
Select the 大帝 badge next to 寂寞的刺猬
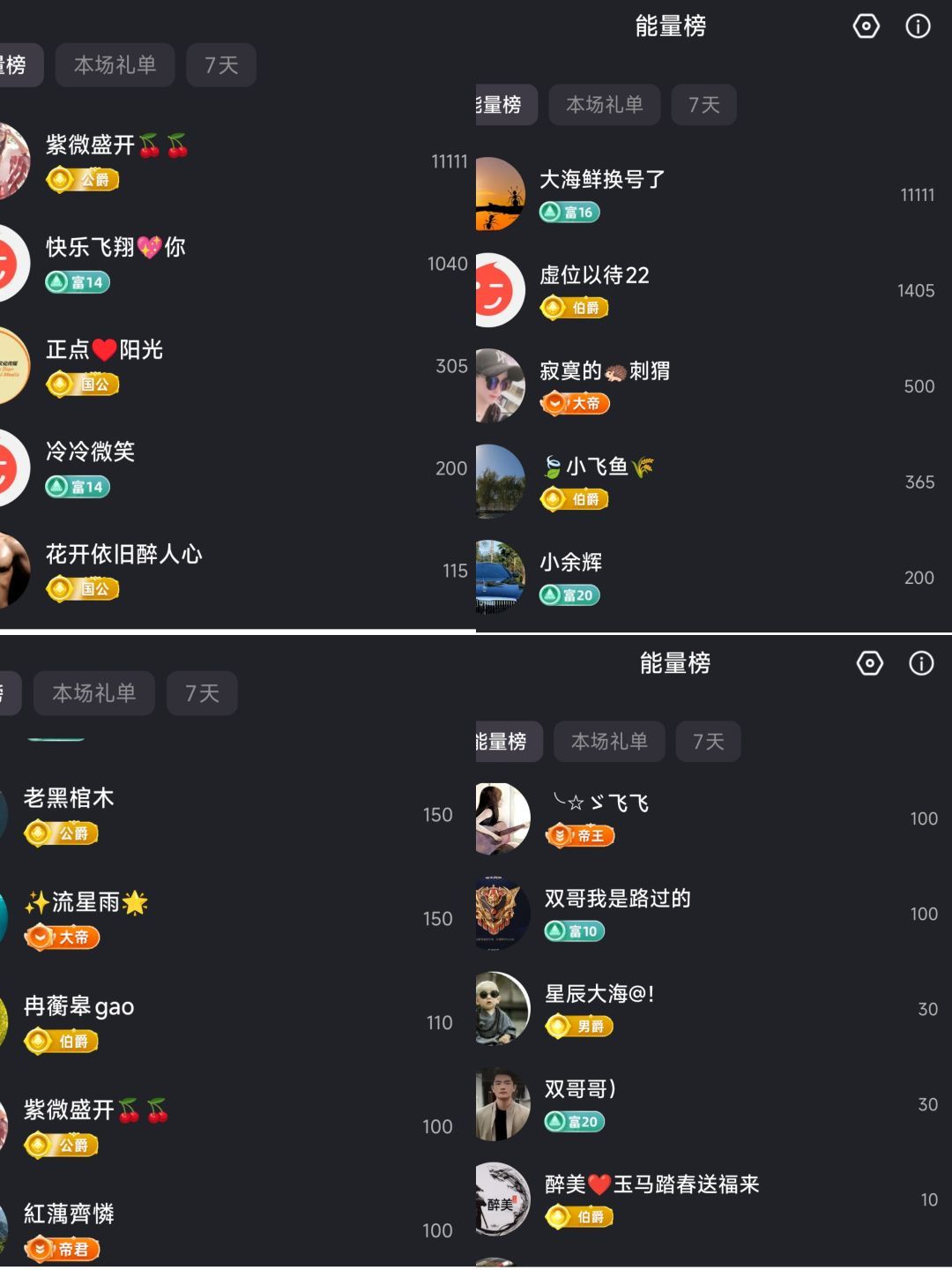575,404
